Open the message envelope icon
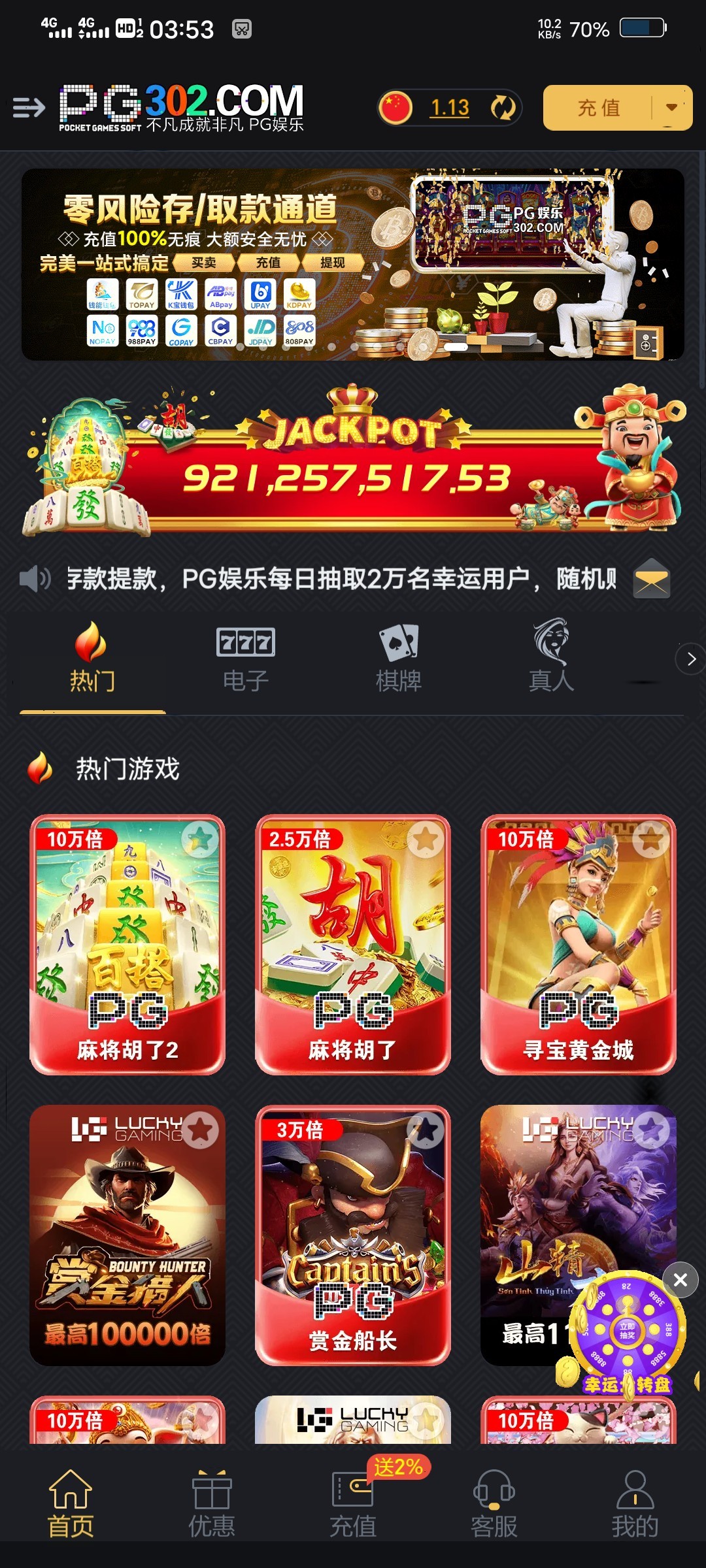 651,579
